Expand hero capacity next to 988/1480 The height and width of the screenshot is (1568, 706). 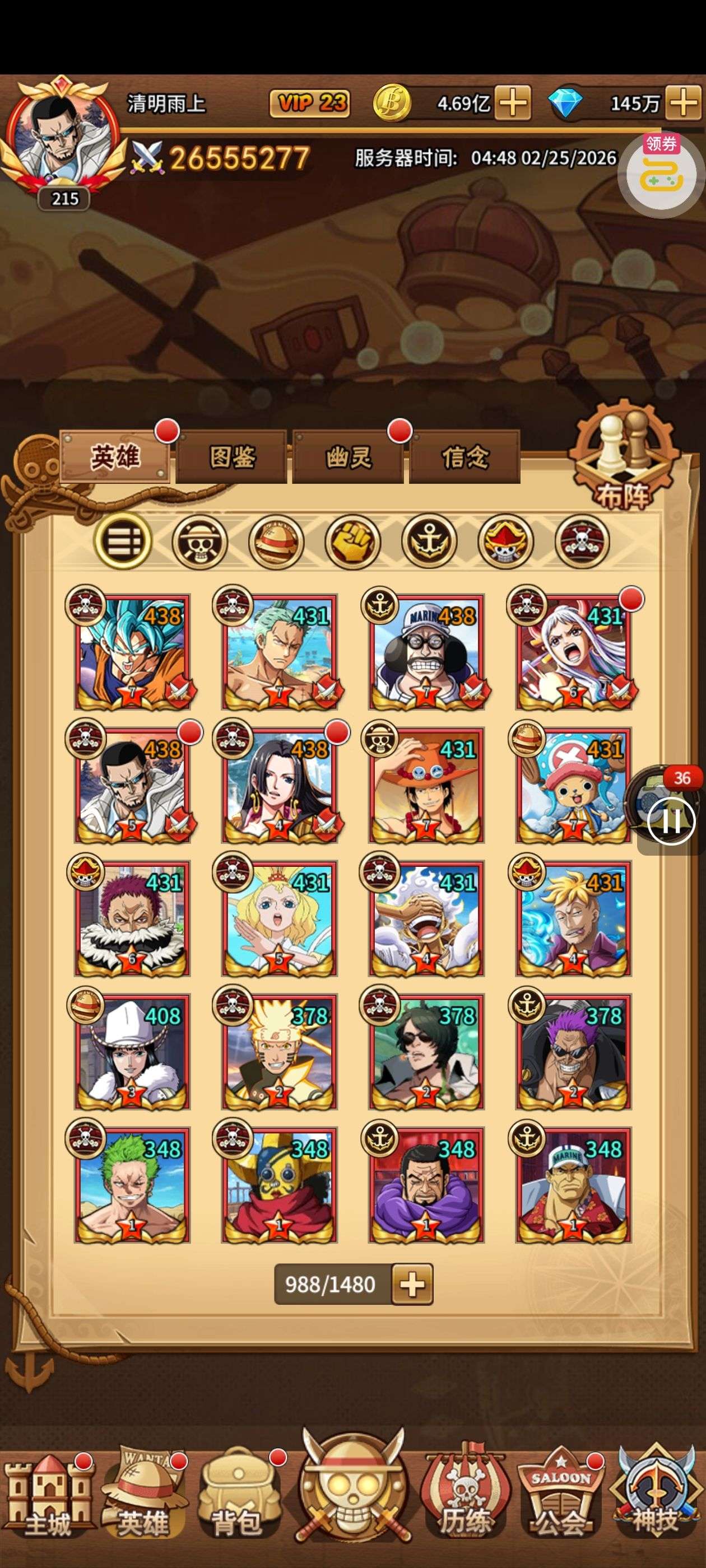point(412,1284)
